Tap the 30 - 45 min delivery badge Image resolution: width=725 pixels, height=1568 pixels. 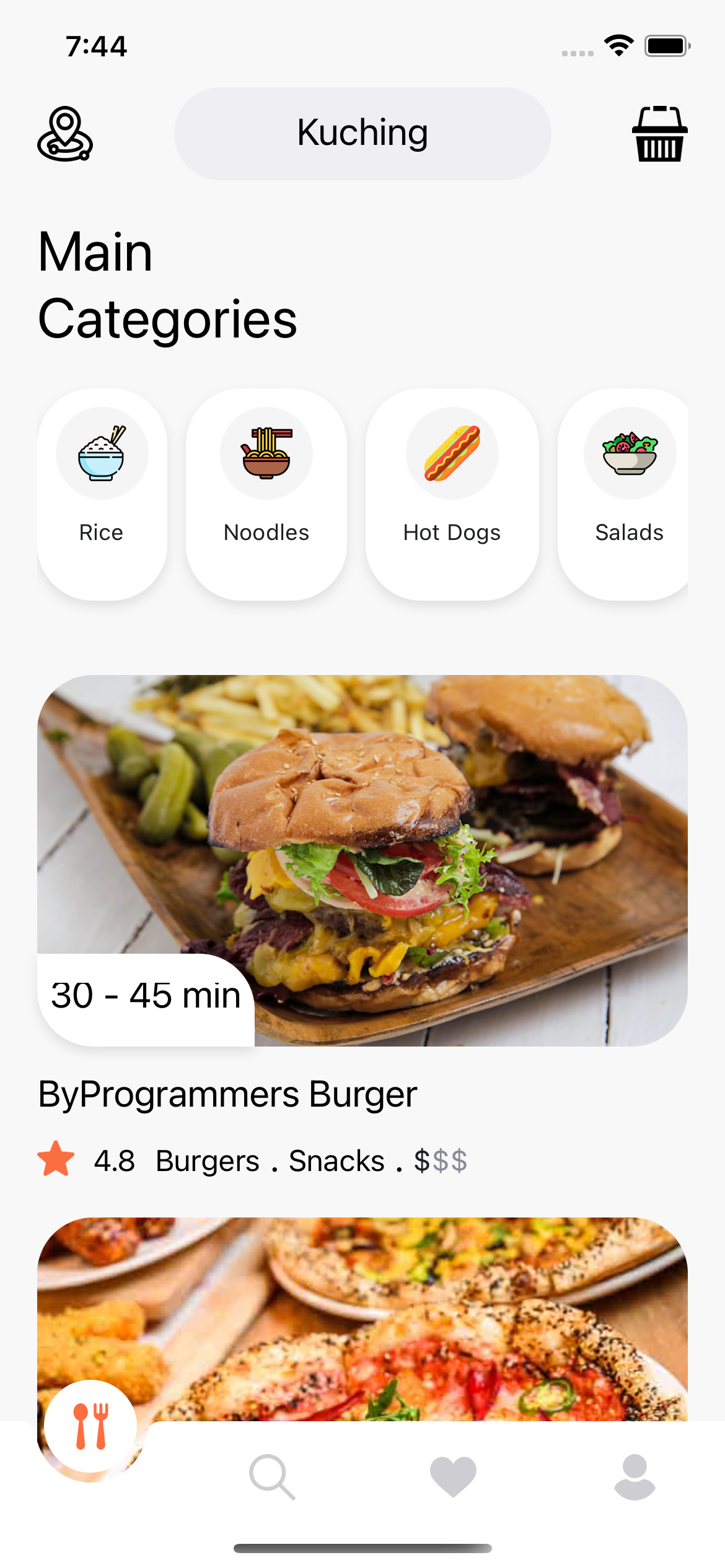pos(146,994)
